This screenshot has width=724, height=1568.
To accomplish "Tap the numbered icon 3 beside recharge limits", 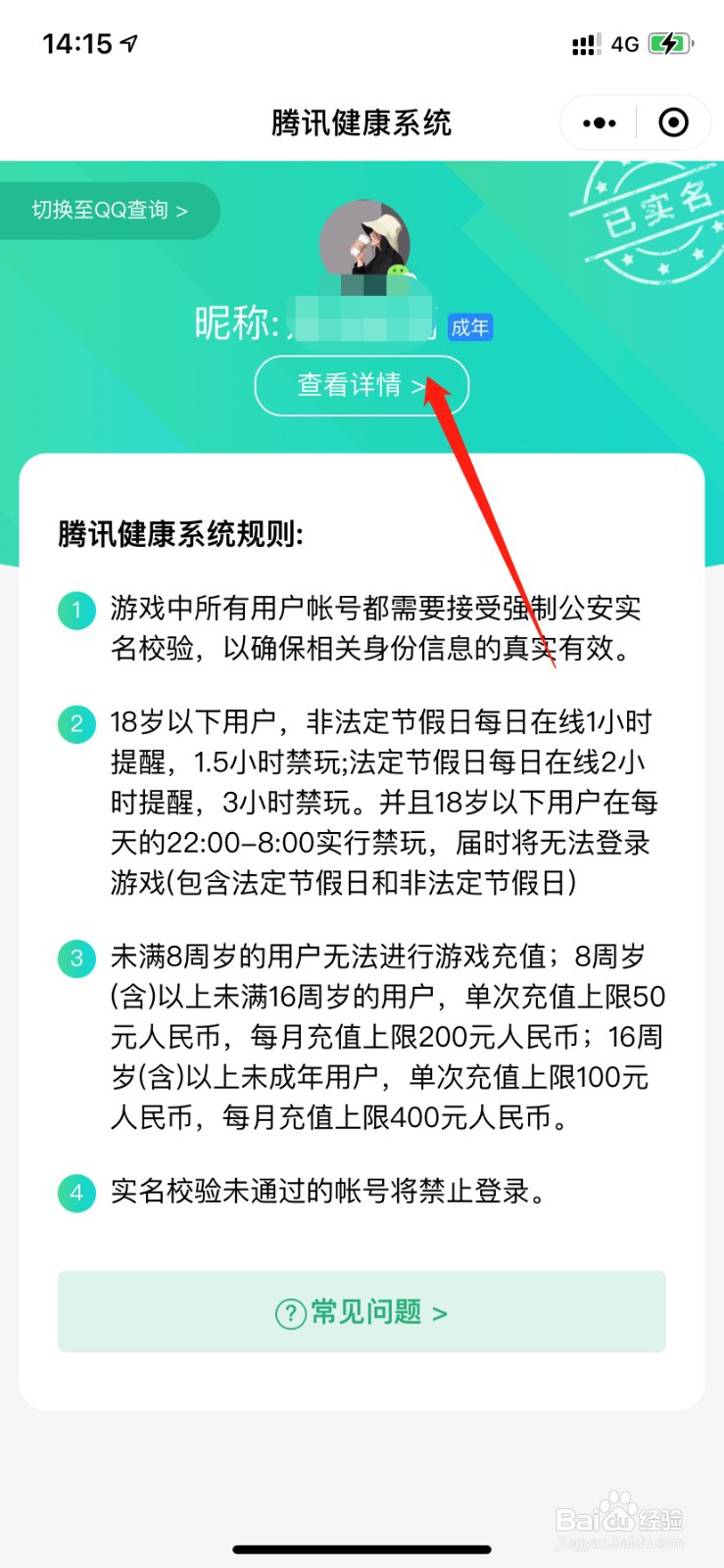I will tap(76, 958).
